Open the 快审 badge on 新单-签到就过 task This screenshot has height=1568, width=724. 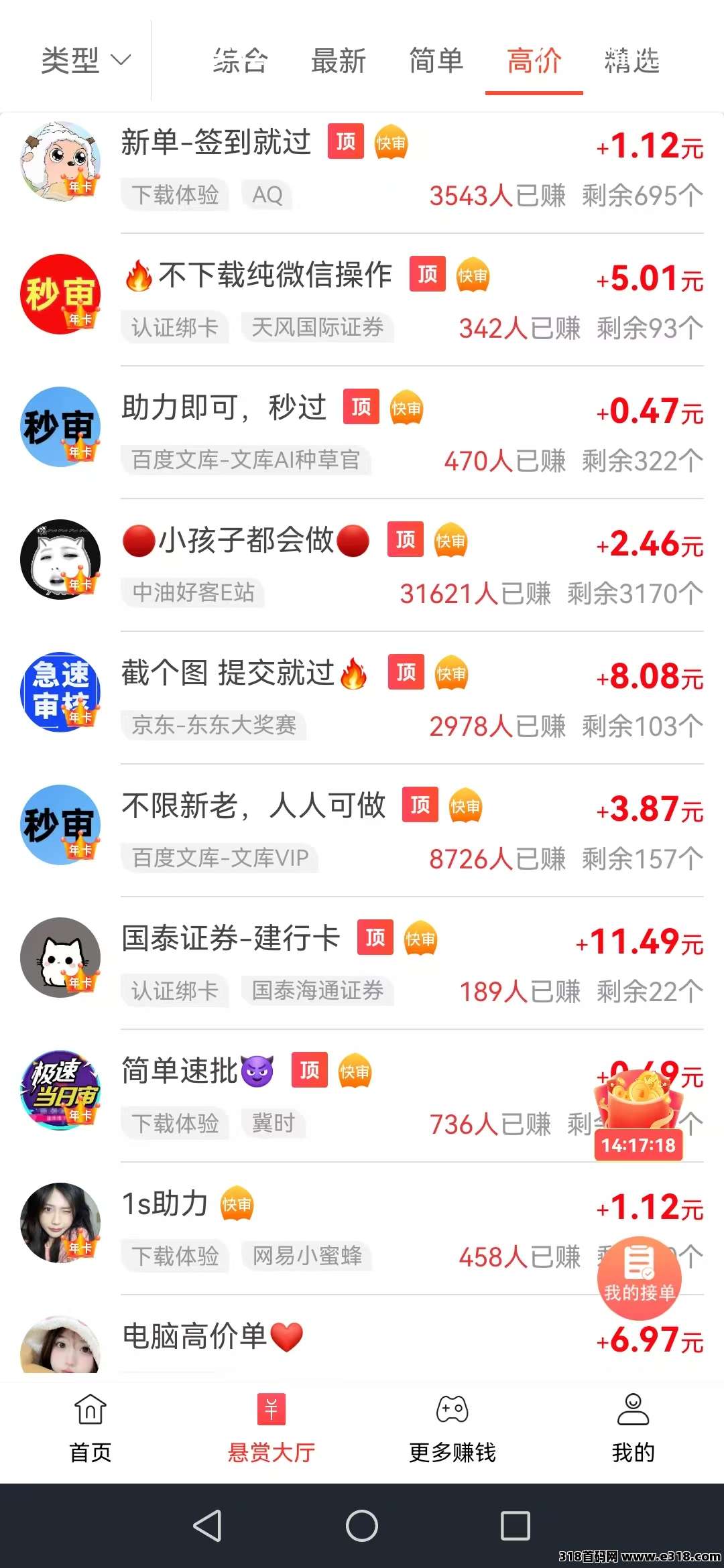click(391, 143)
